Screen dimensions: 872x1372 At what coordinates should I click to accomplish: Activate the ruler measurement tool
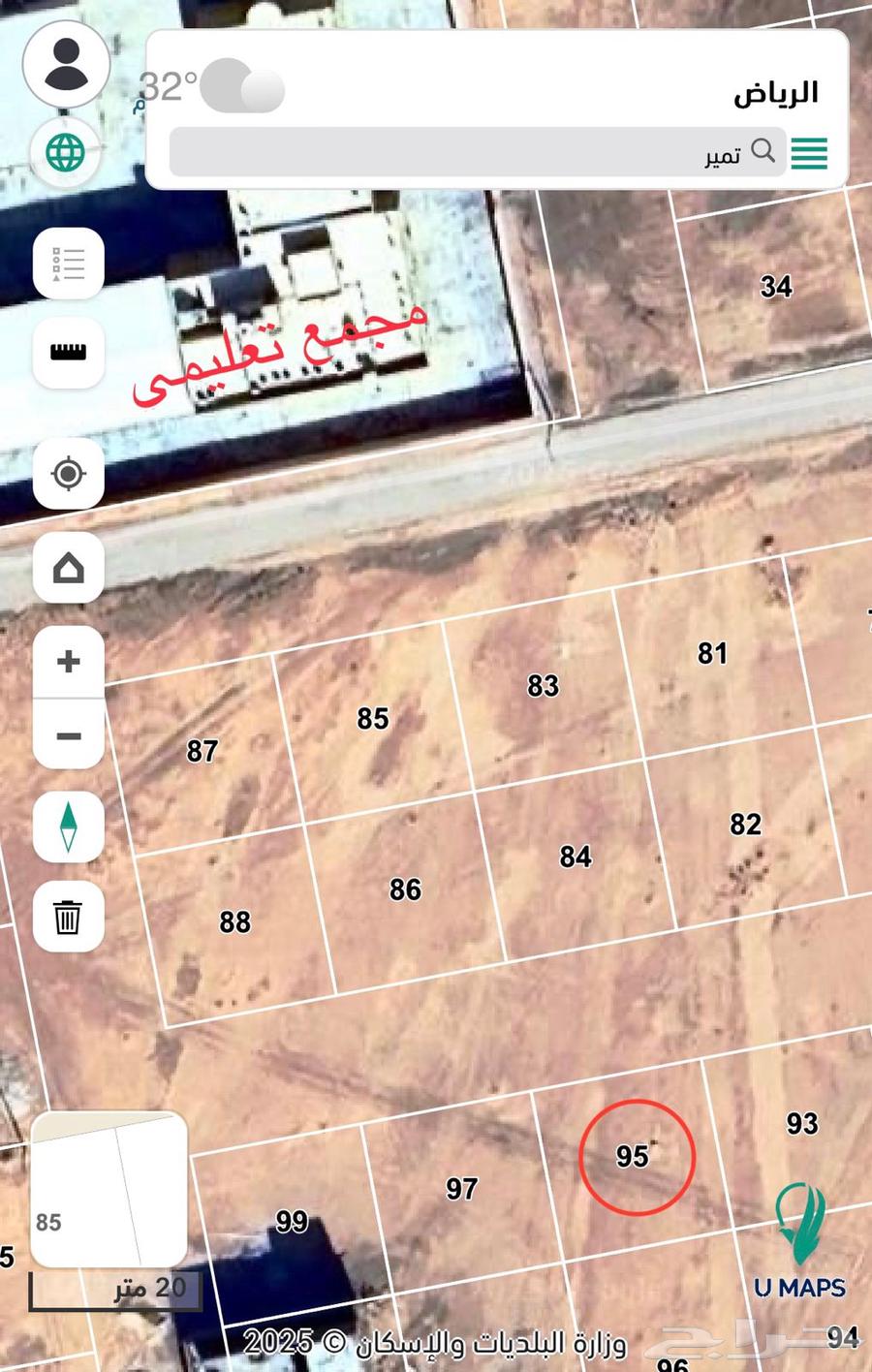(x=69, y=353)
